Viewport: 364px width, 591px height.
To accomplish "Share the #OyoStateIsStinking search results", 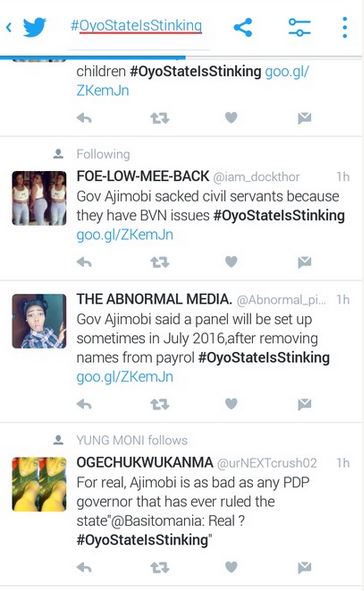I will point(243,27).
